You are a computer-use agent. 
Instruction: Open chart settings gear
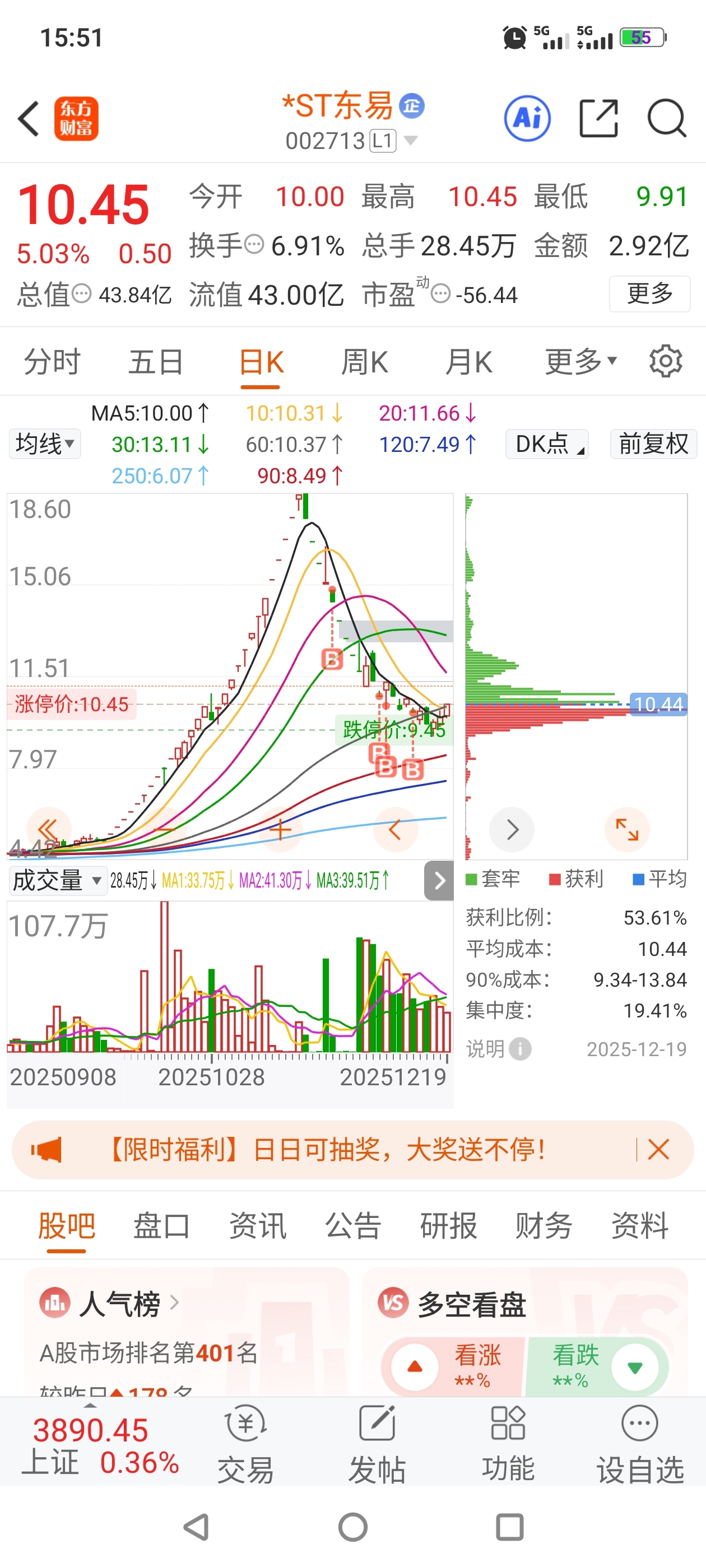click(x=665, y=362)
